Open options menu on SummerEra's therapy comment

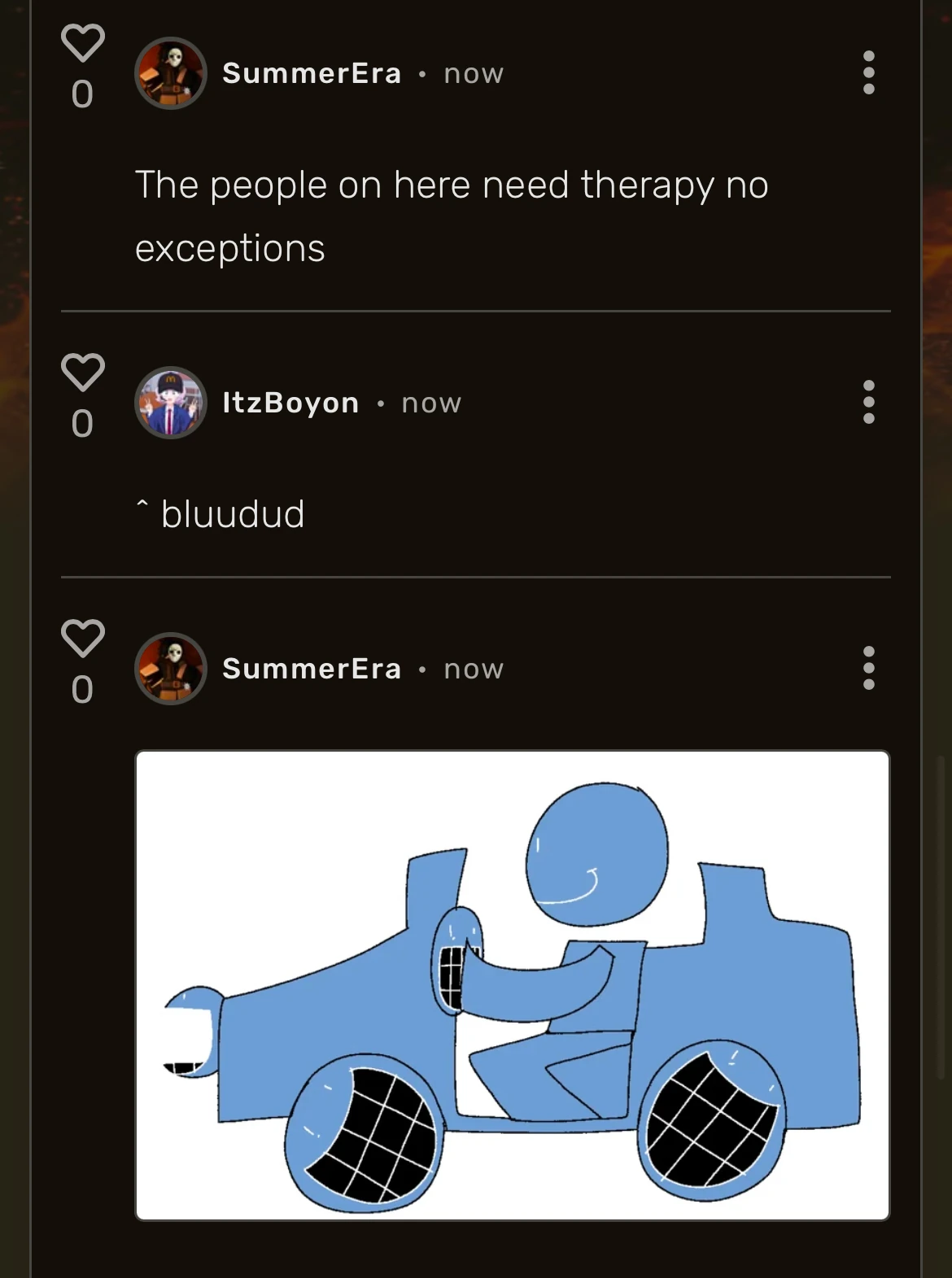click(x=868, y=73)
